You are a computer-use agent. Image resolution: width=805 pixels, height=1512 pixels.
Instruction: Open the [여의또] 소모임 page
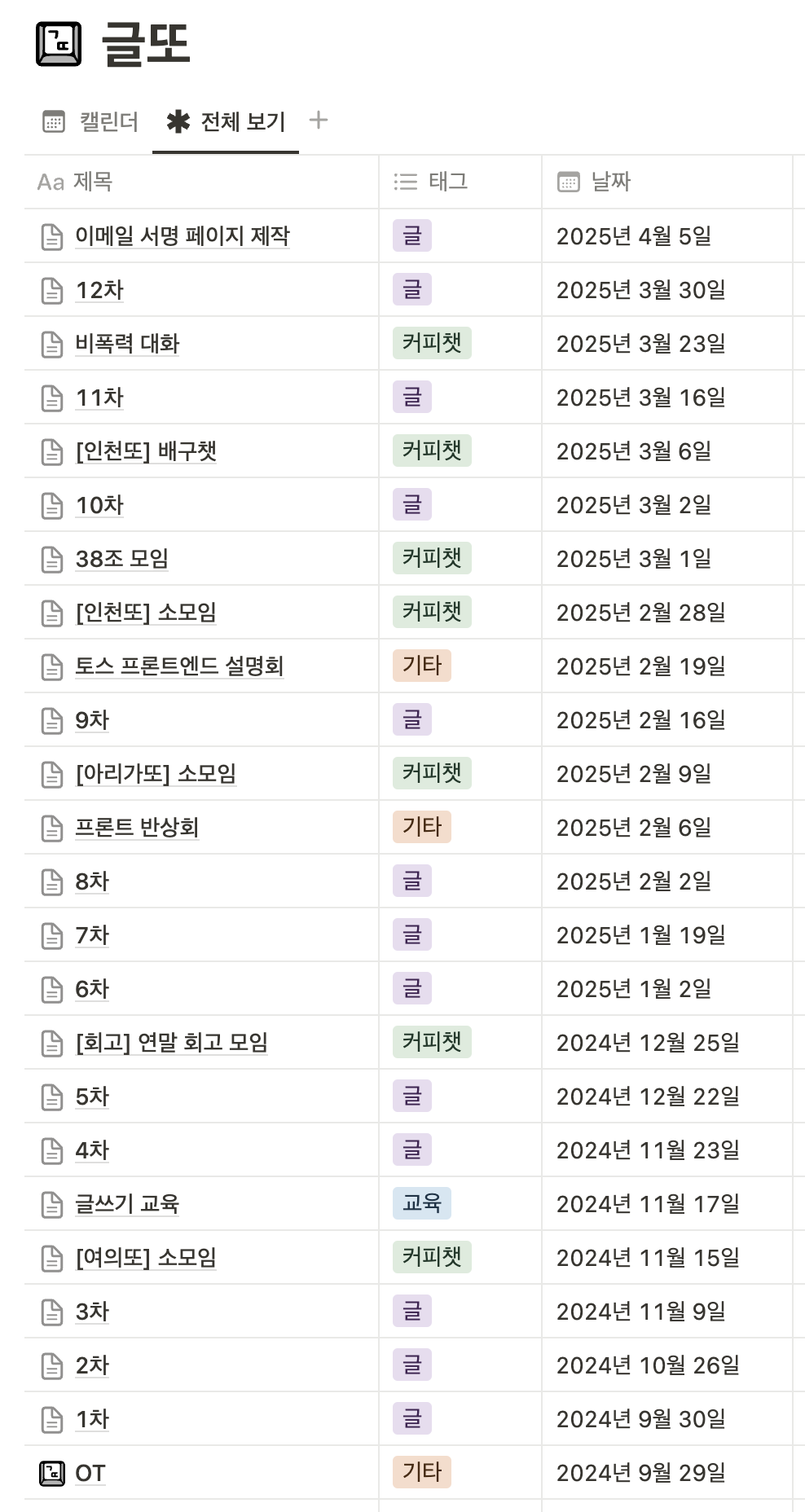[x=146, y=1257]
